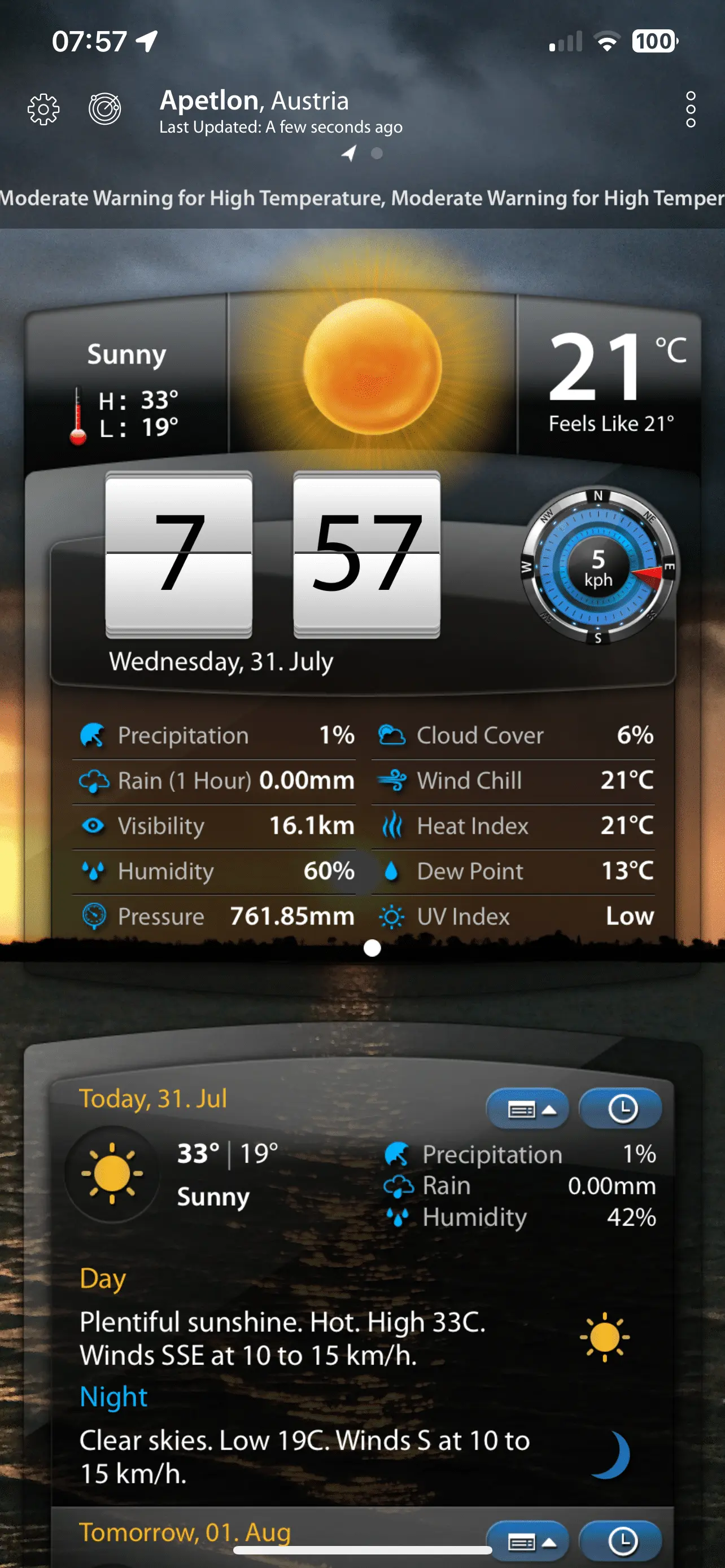Open the settings gear
This screenshot has height=1568, width=725.
click(x=44, y=110)
